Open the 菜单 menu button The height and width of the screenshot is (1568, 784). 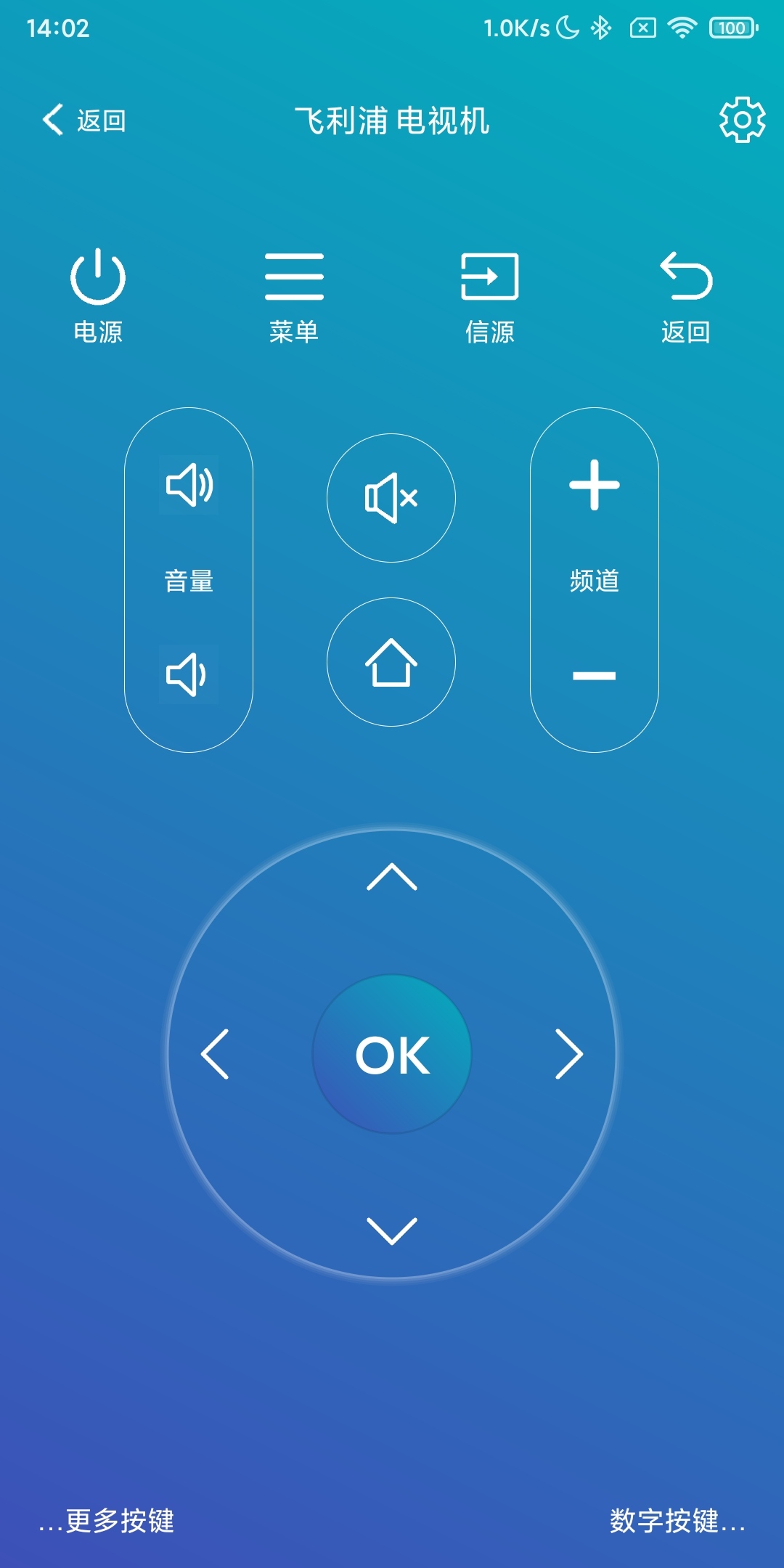[294, 294]
